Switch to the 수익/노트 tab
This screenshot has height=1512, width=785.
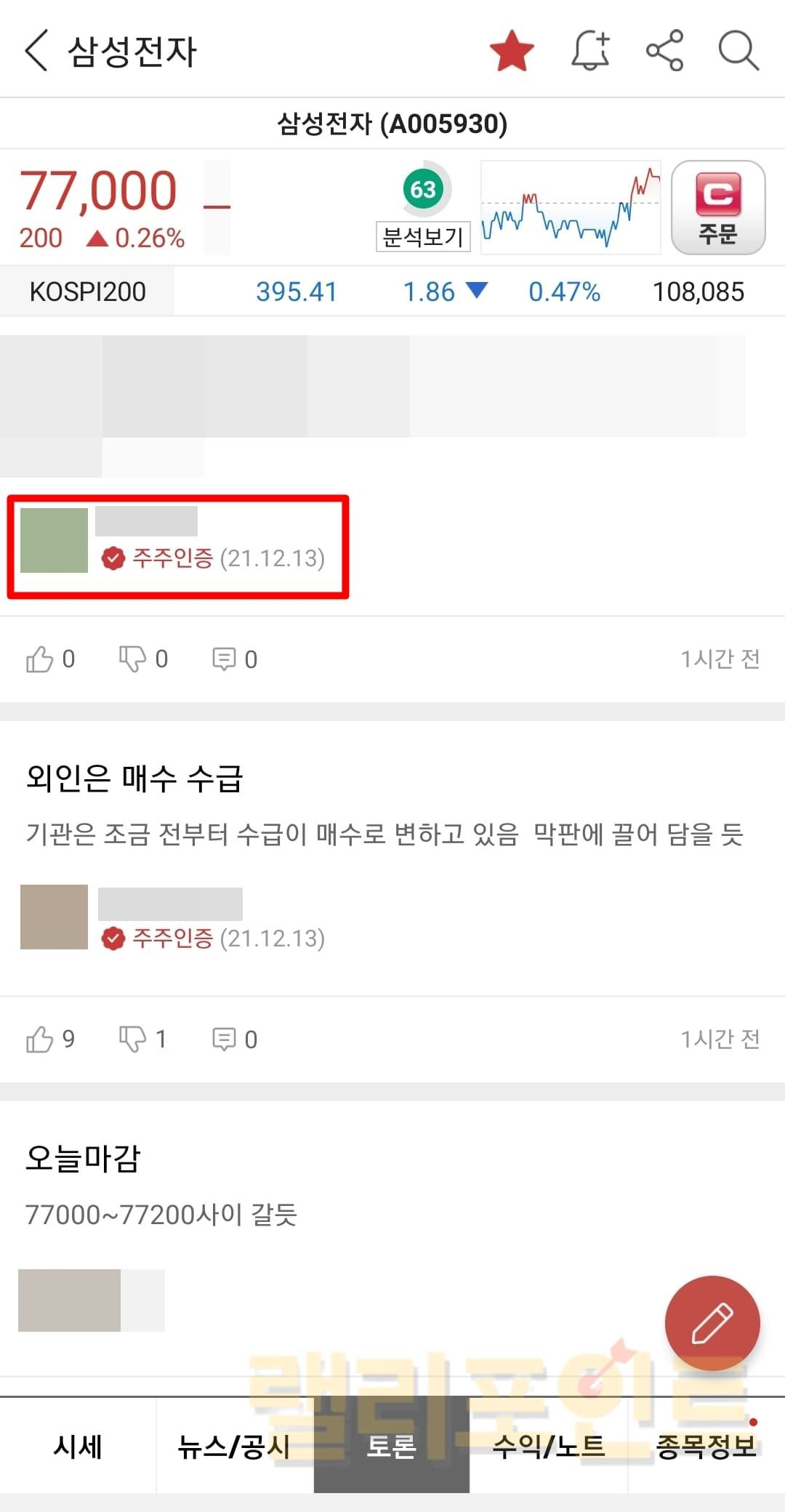click(548, 1447)
